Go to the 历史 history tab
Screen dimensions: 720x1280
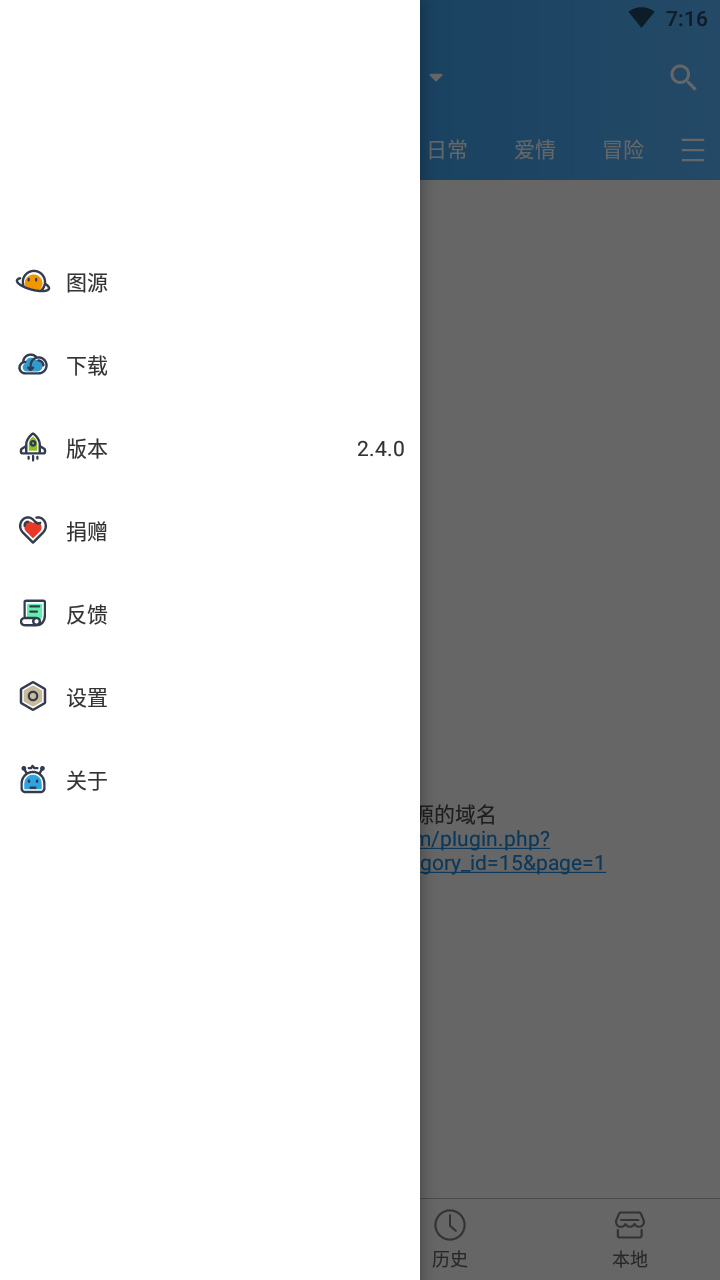click(450, 1238)
